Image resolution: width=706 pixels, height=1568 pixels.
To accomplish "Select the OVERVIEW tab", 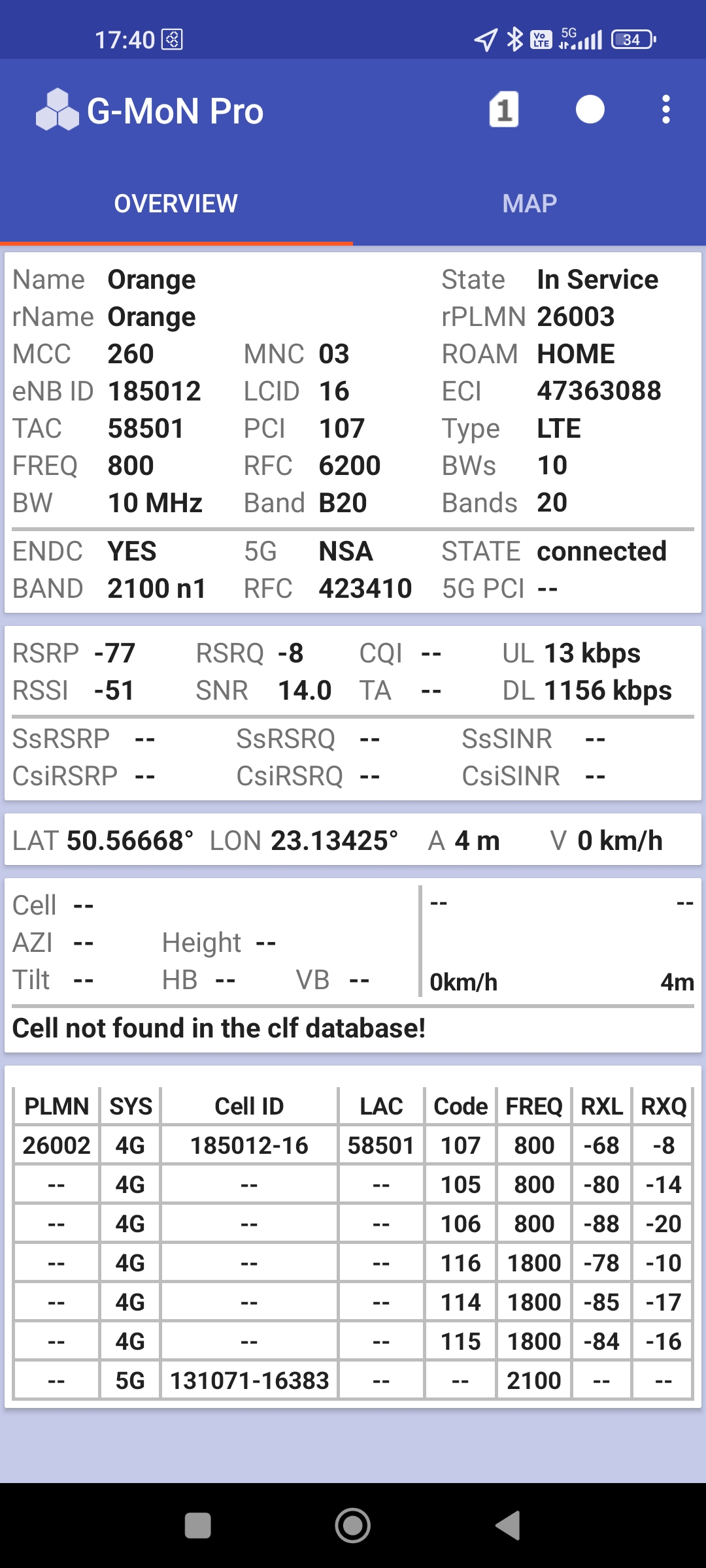I will click(x=176, y=204).
